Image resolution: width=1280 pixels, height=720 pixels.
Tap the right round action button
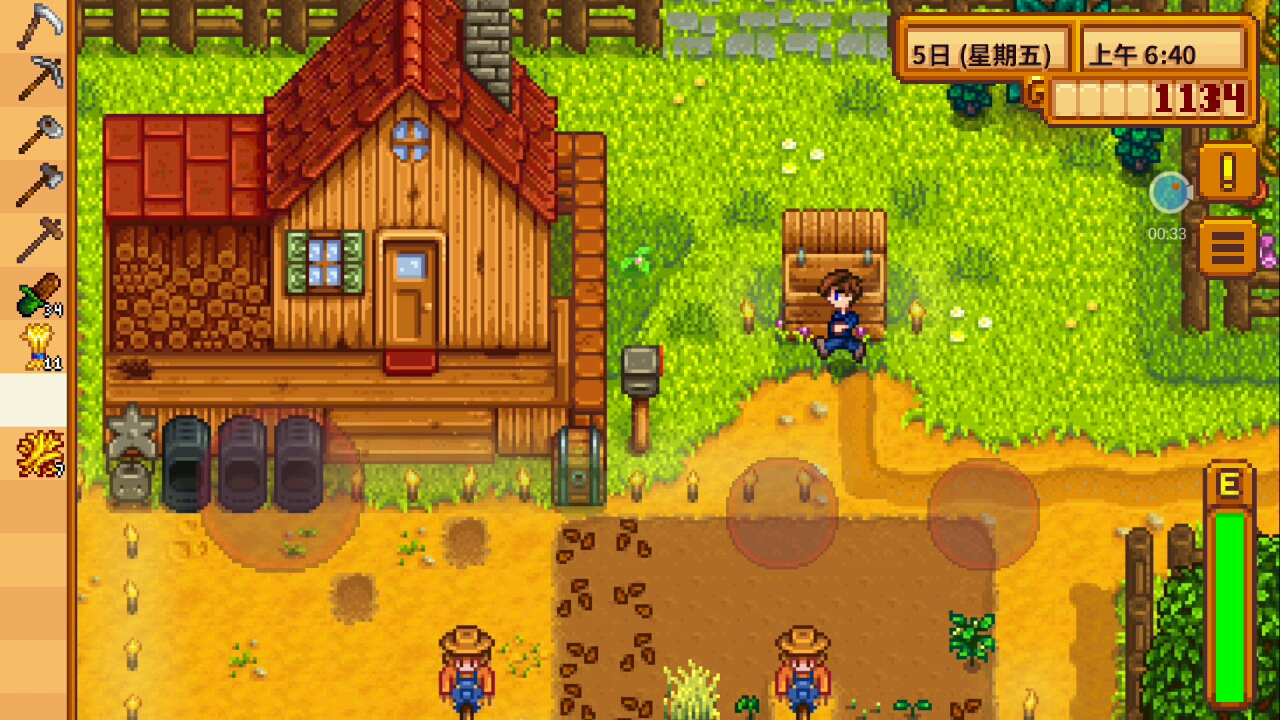(x=983, y=513)
